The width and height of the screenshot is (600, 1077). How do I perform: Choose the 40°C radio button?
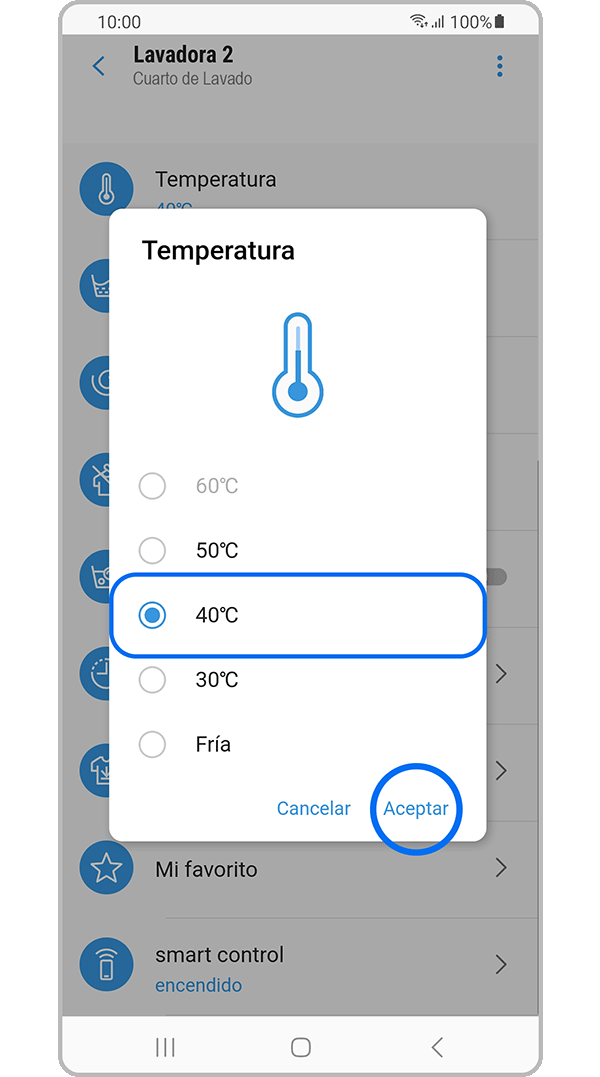pos(152,616)
